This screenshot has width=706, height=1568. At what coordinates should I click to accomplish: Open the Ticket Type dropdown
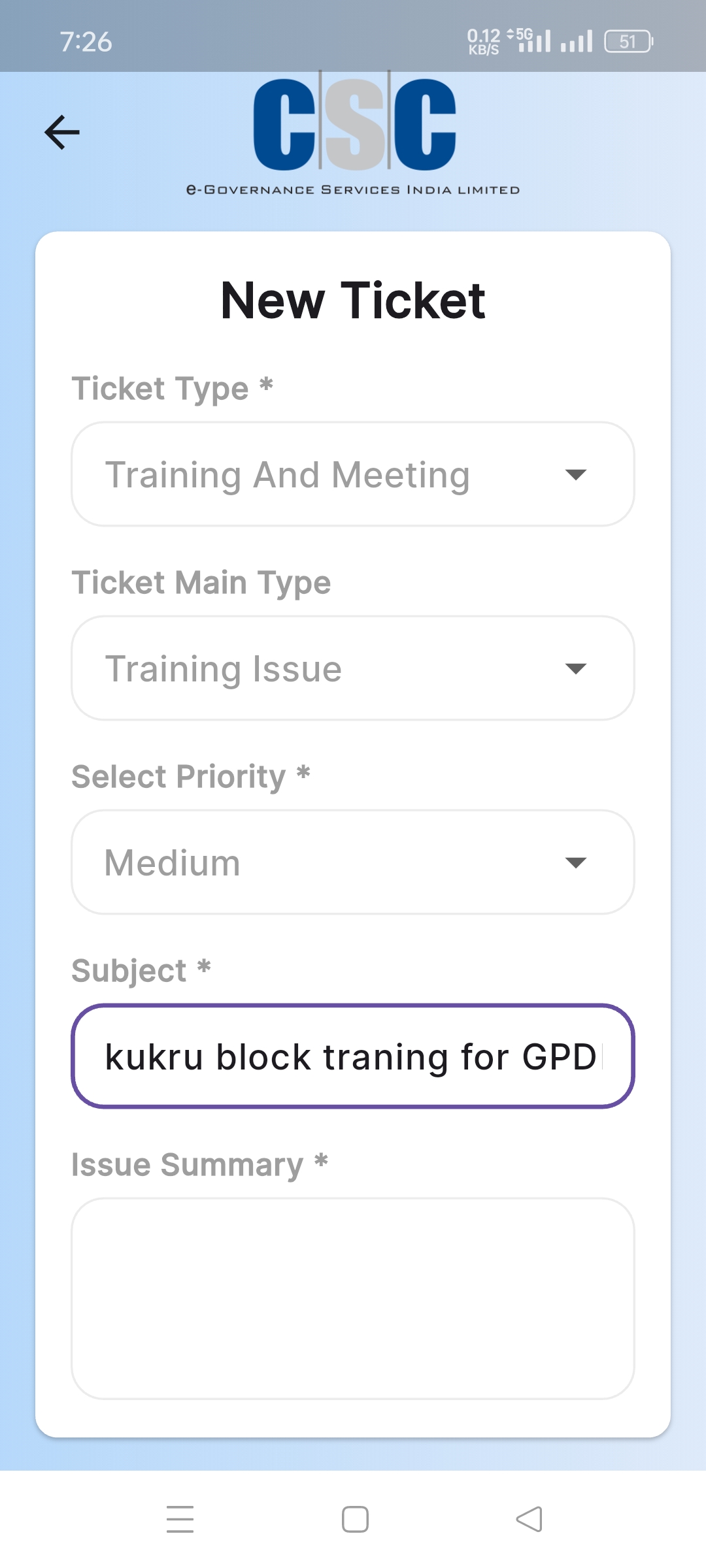click(353, 474)
